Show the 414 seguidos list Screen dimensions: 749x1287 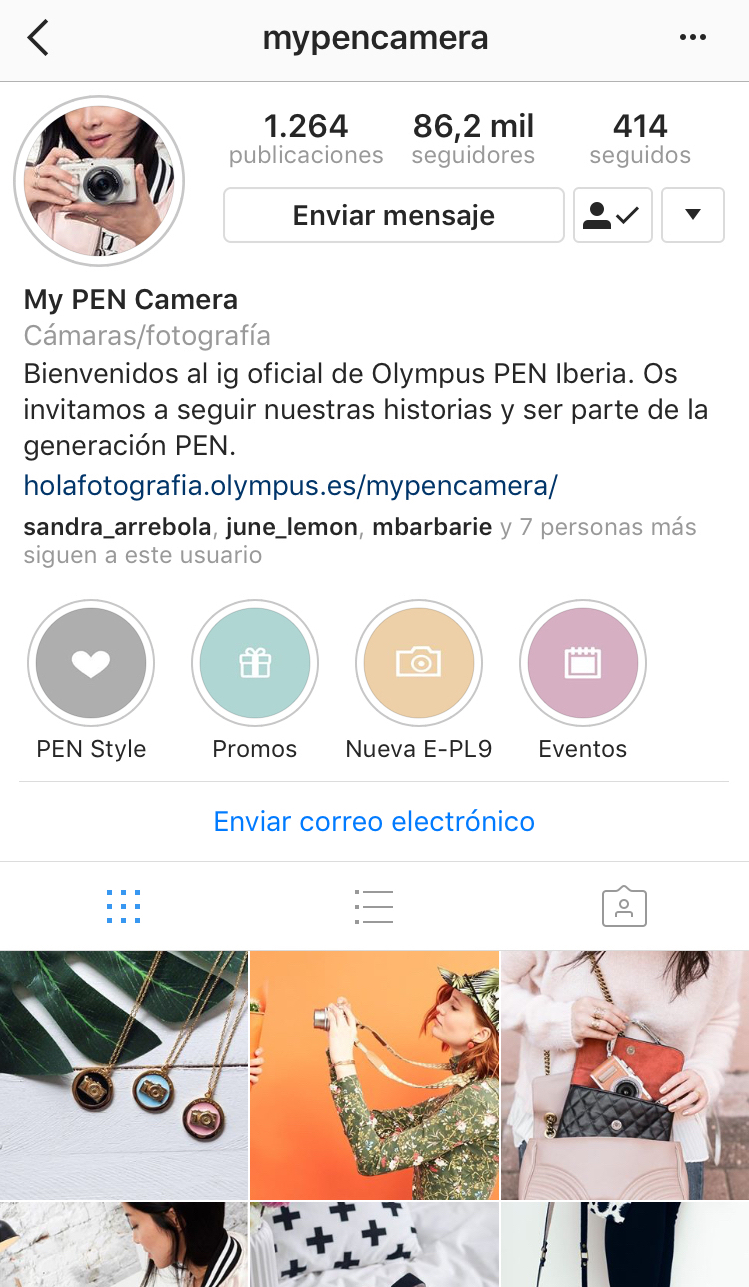(x=640, y=139)
